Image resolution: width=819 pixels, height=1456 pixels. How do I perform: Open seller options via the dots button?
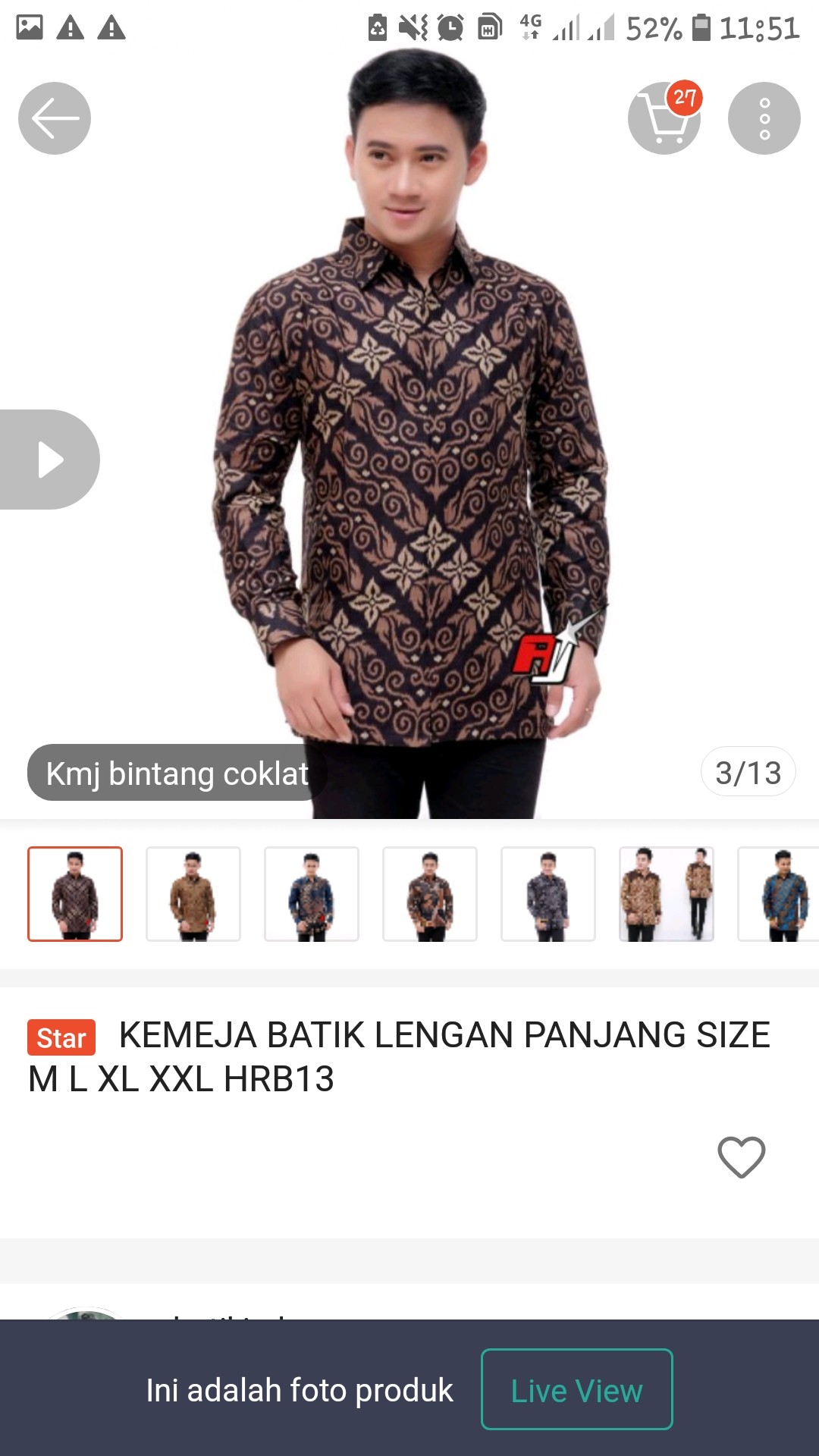(x=764, y=118)
